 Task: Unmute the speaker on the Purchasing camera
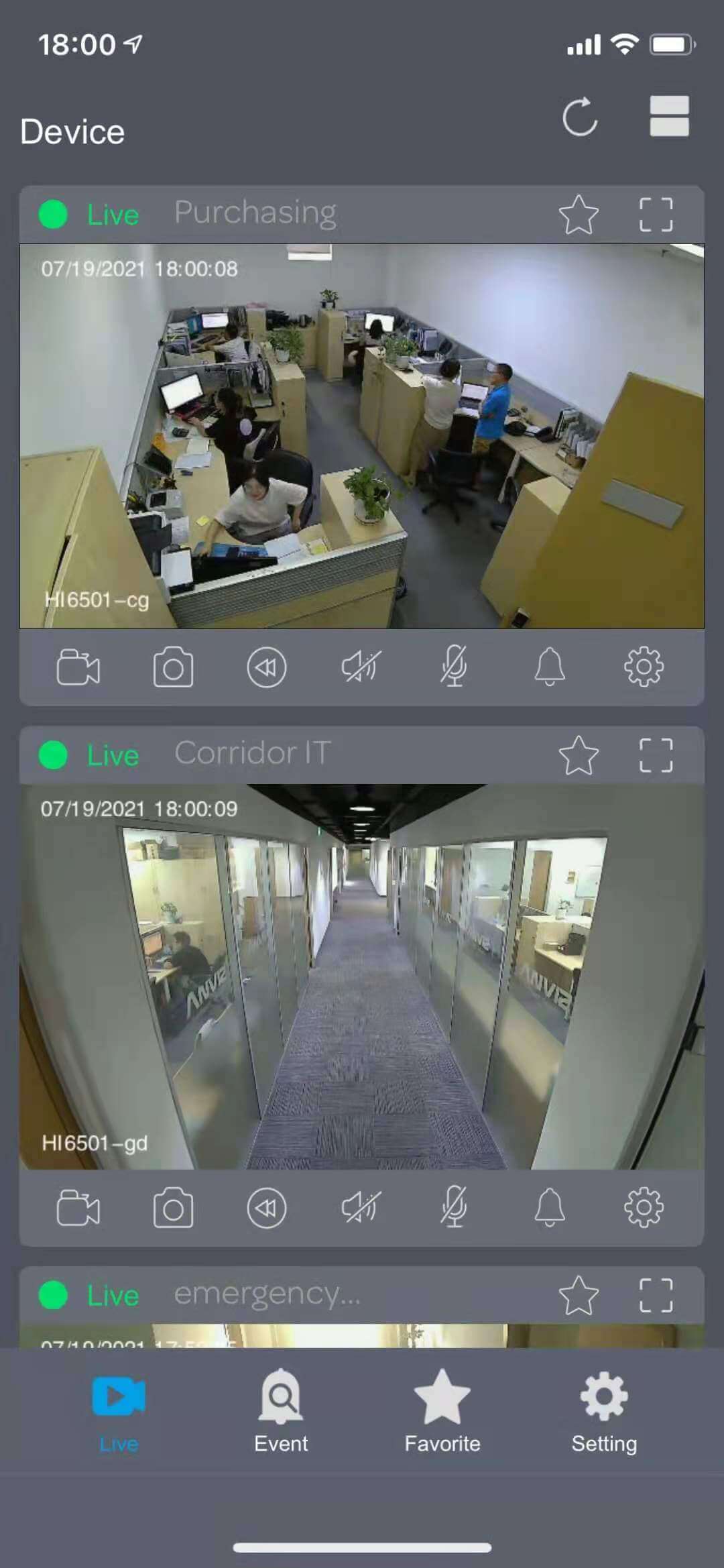pos(361,667)
